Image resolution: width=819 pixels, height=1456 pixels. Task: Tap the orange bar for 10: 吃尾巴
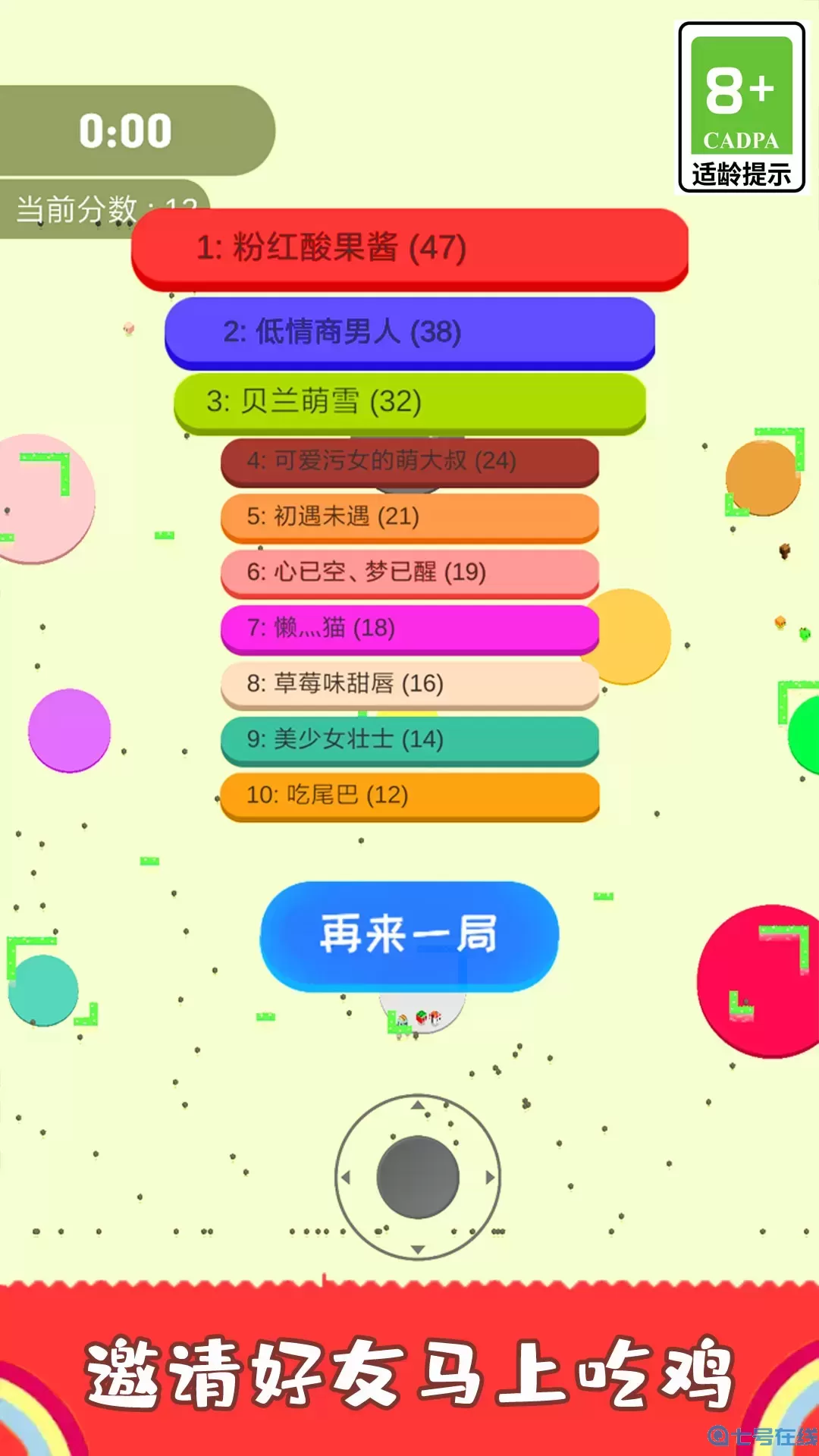pyautogui.click(x=409, y=795)
